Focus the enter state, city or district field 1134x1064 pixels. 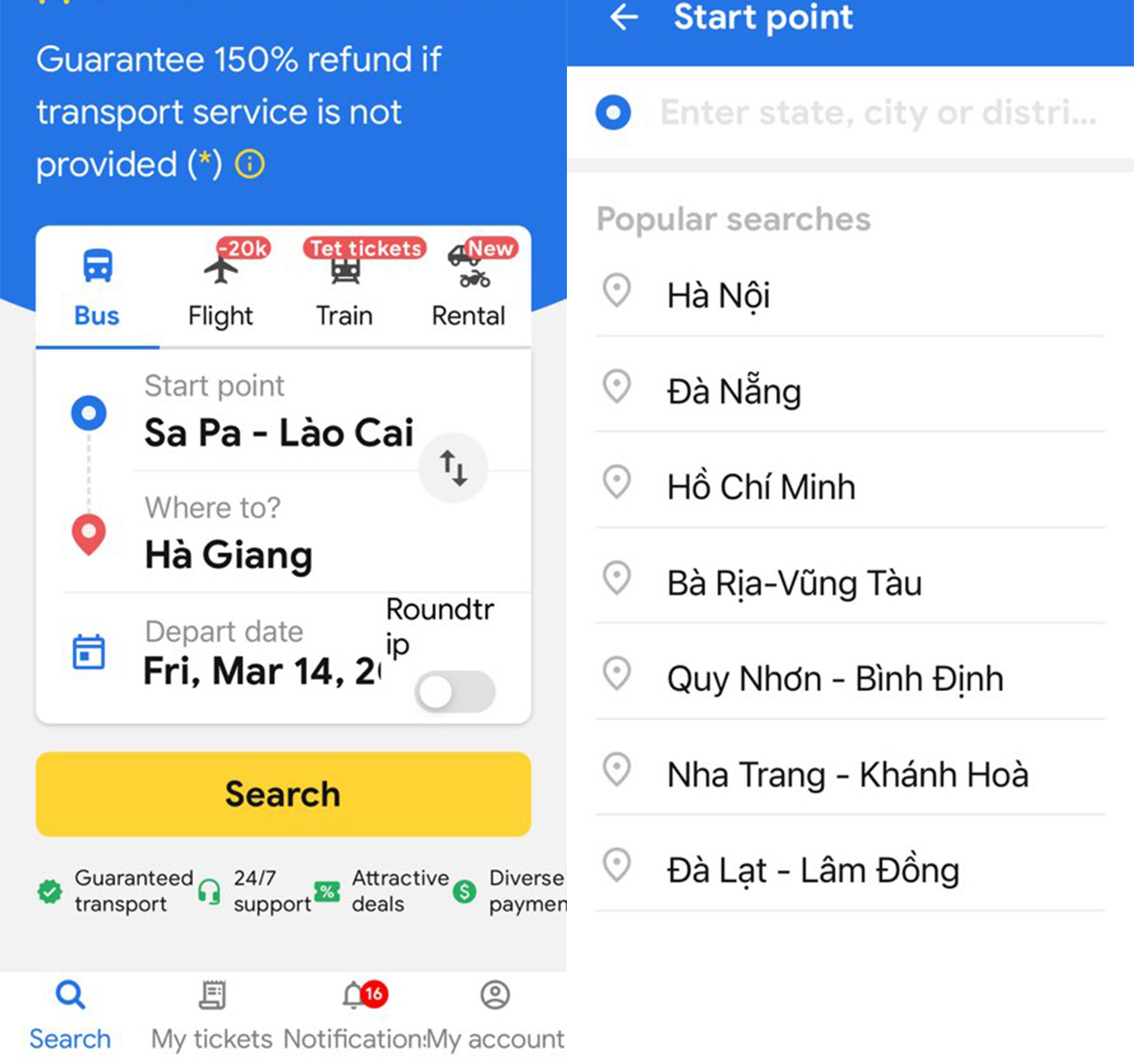(x=877, y=113)
